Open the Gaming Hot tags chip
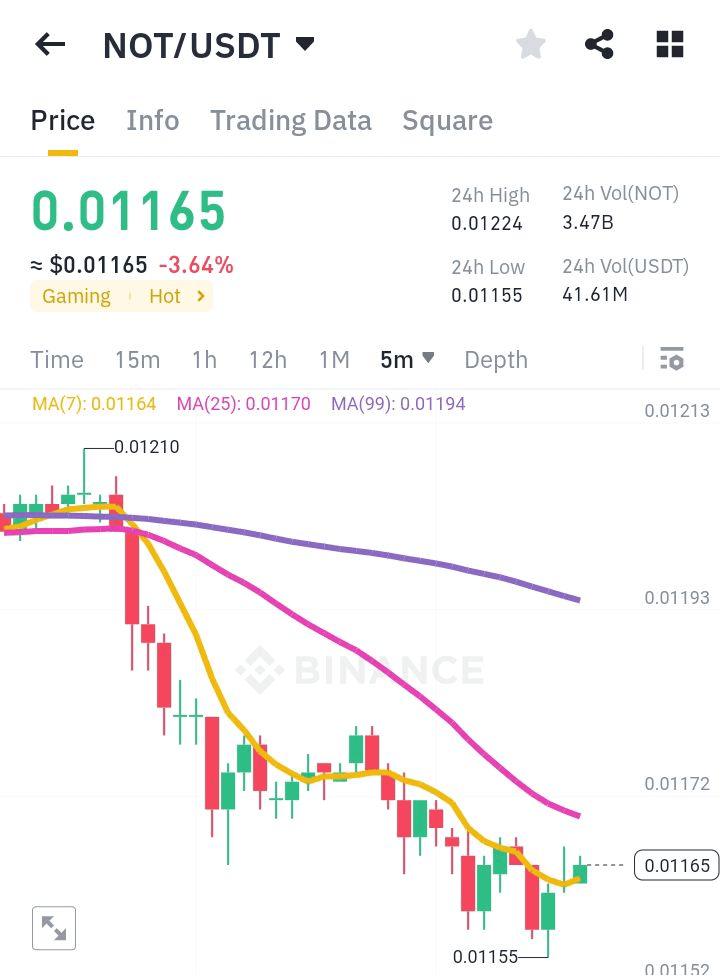Screen dimensions: 720x975 click(x=122, y=296)
